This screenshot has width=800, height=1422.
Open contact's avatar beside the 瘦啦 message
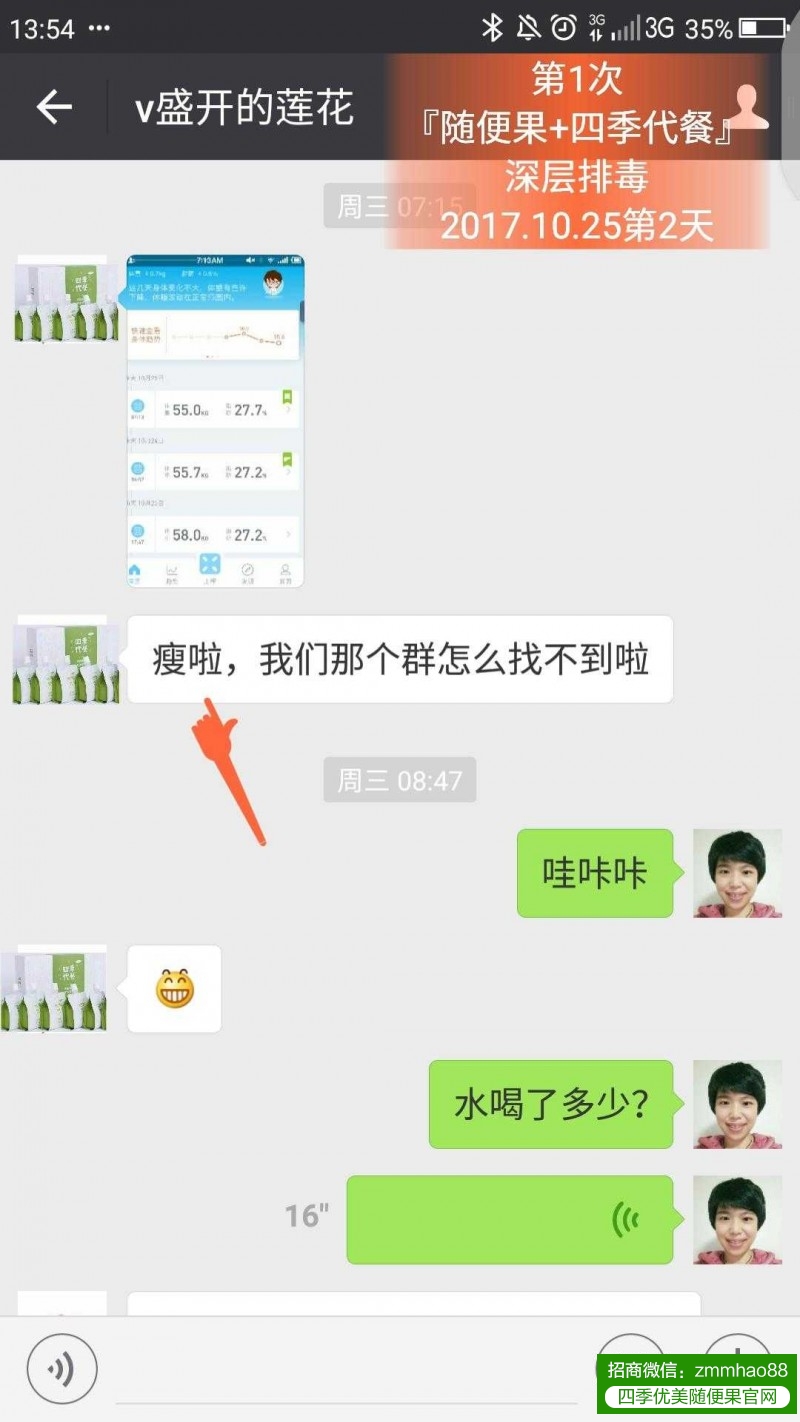coord(60,659)
